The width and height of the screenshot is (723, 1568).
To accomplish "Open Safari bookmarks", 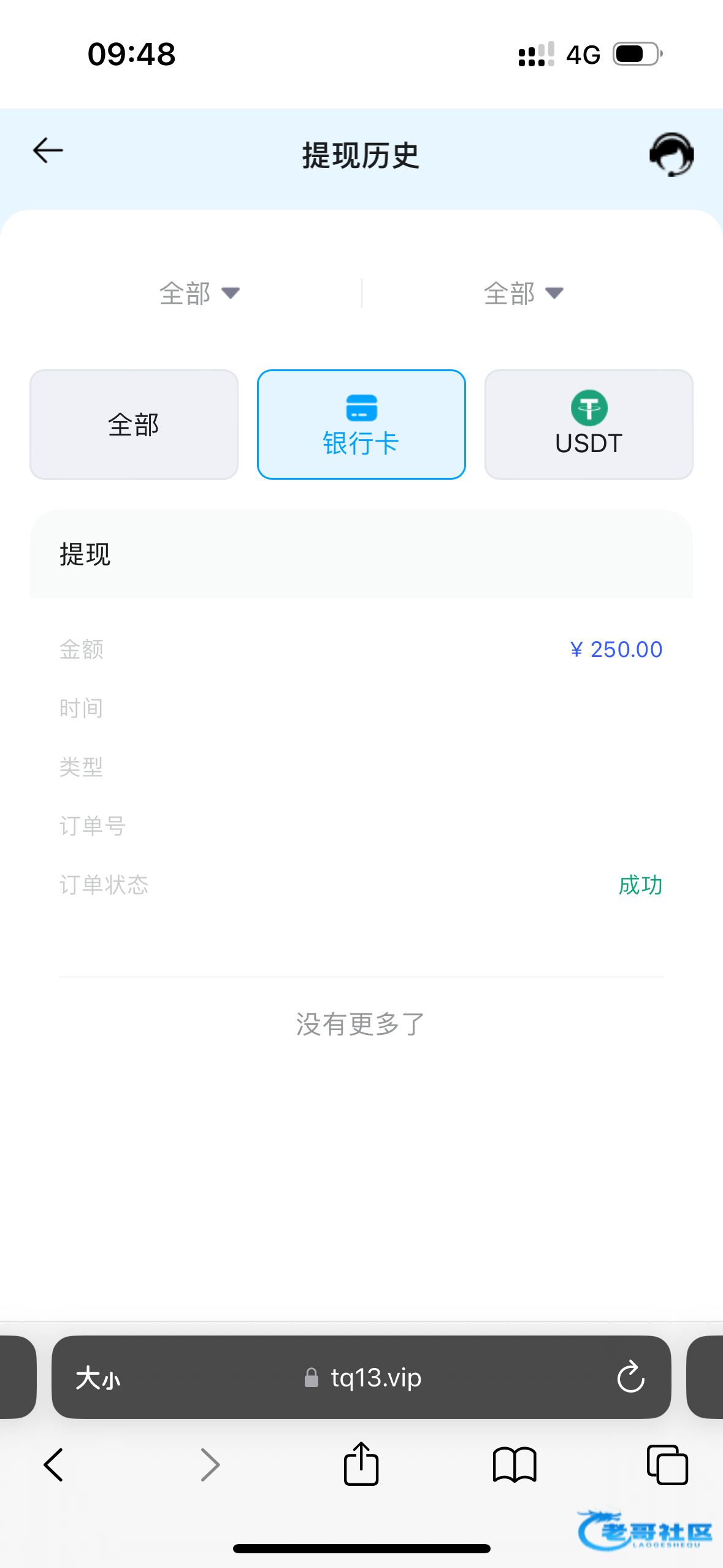I will point(515,1465).
